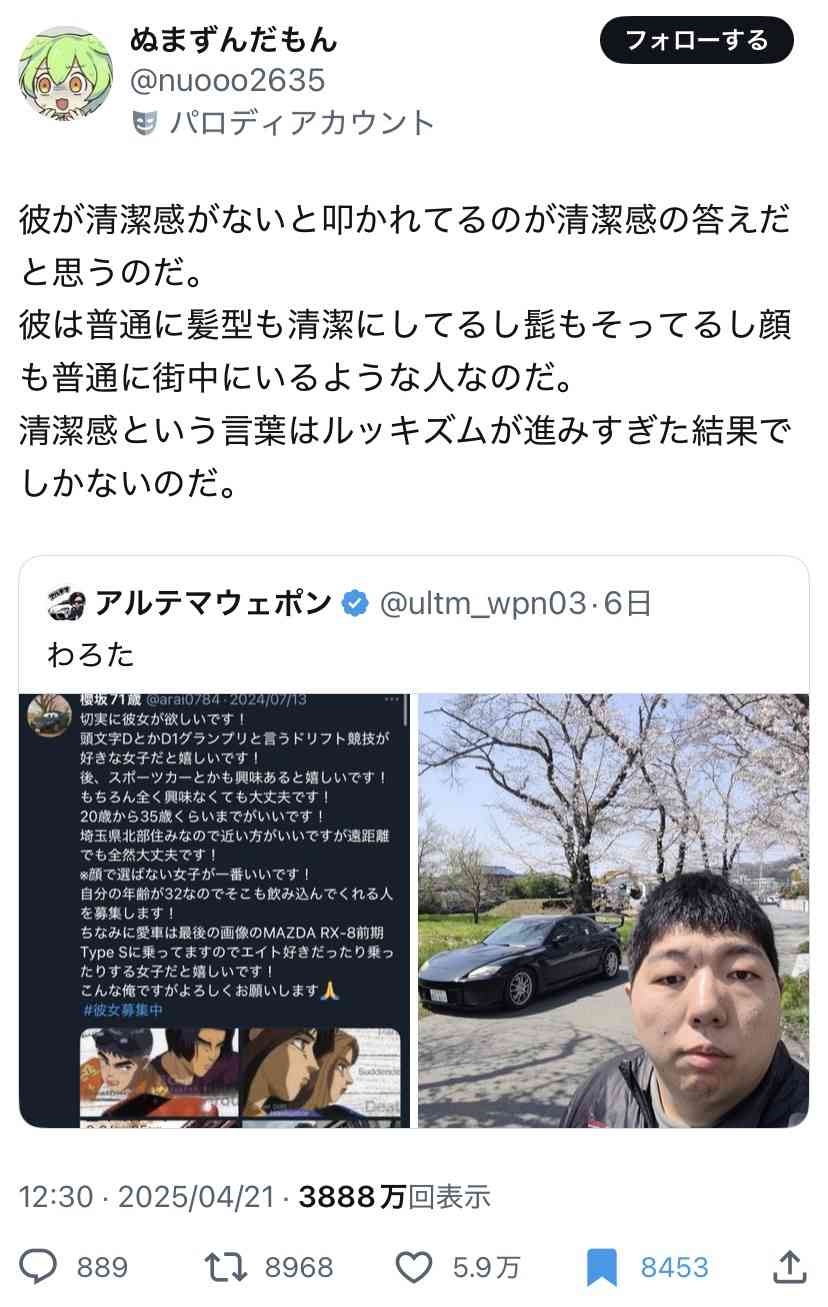828x1307 pixels.
Task: Remove the bookmark from this post
Action: click(x=601, y=1267)
